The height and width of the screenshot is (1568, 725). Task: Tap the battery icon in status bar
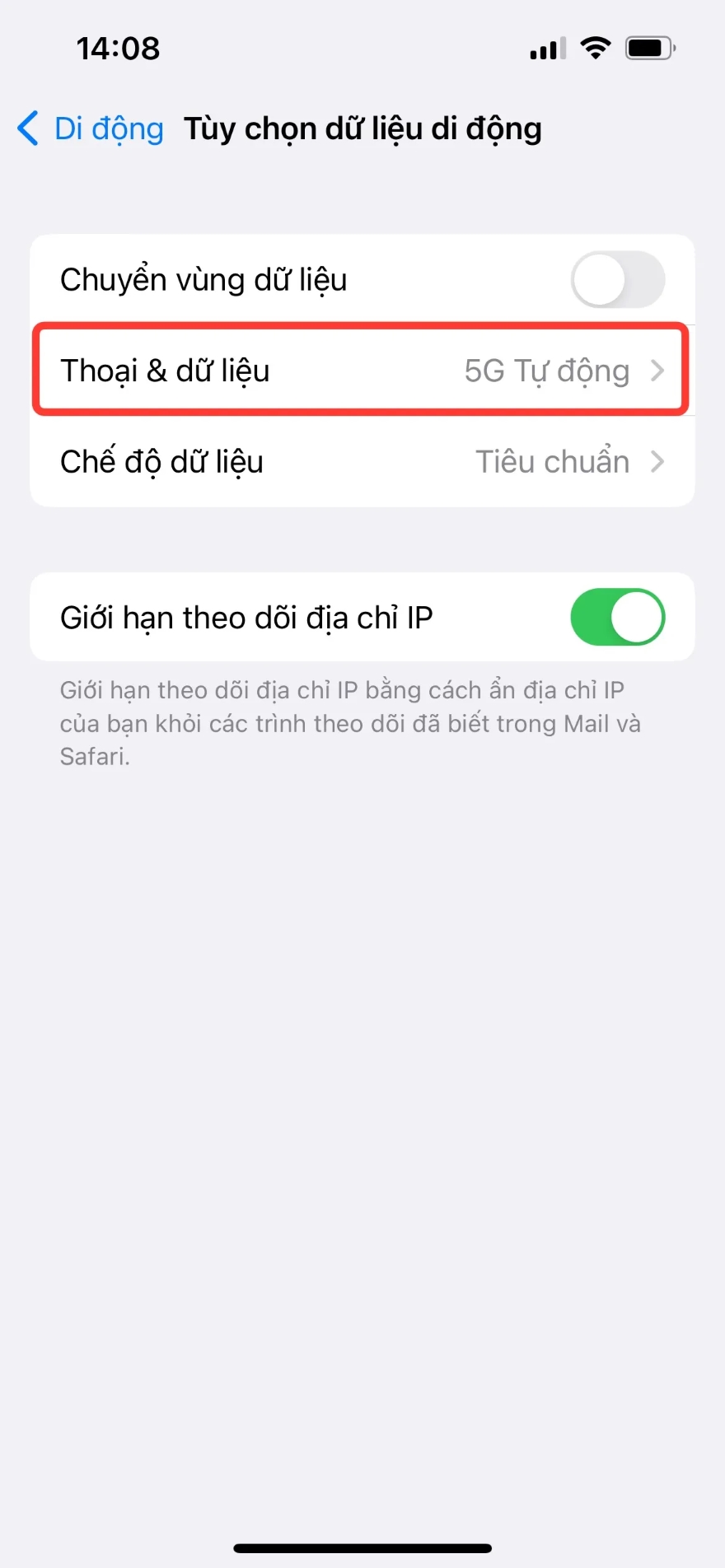point(648,48)
